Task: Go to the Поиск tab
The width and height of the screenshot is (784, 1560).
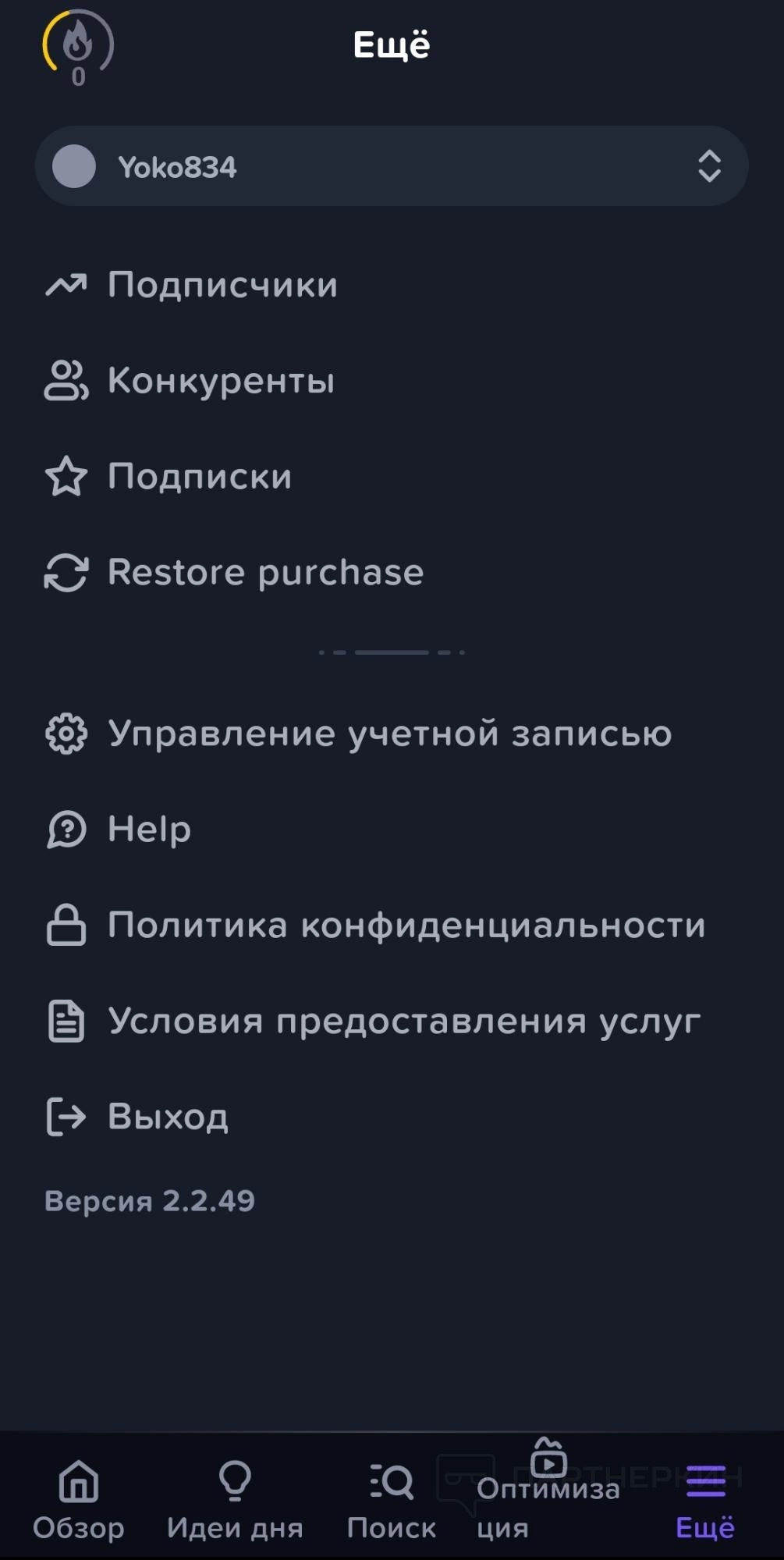Action: [x=392, y=1500]
